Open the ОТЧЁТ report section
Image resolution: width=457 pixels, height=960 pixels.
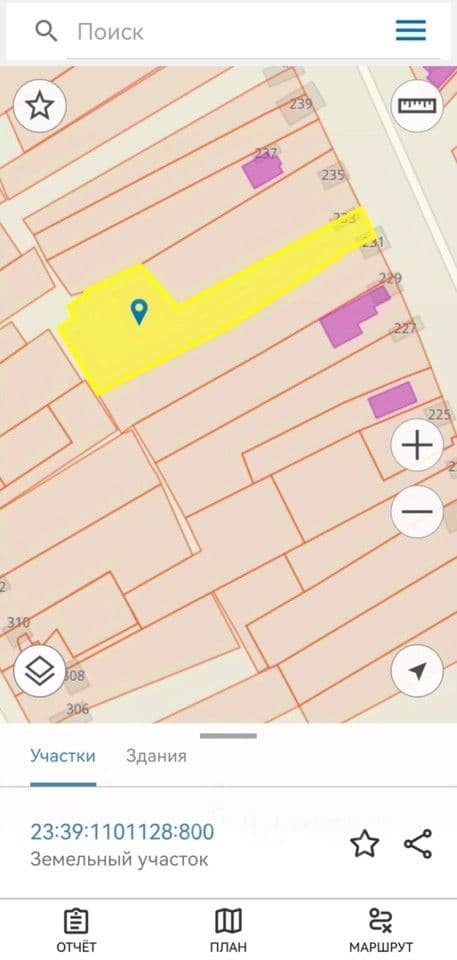(x=76, y=931)
